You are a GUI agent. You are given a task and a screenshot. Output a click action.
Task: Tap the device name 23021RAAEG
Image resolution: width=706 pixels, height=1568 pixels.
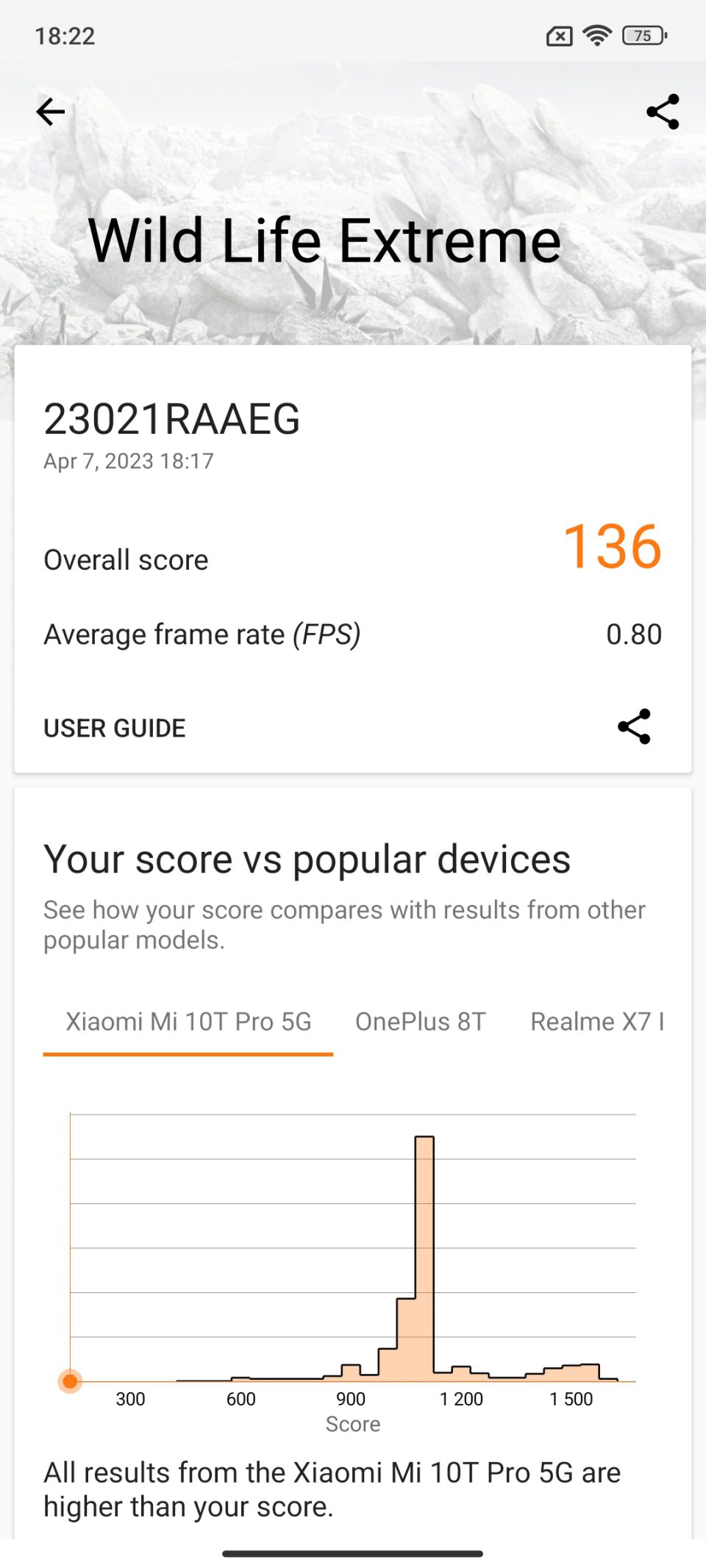click(x=173, y=419)
